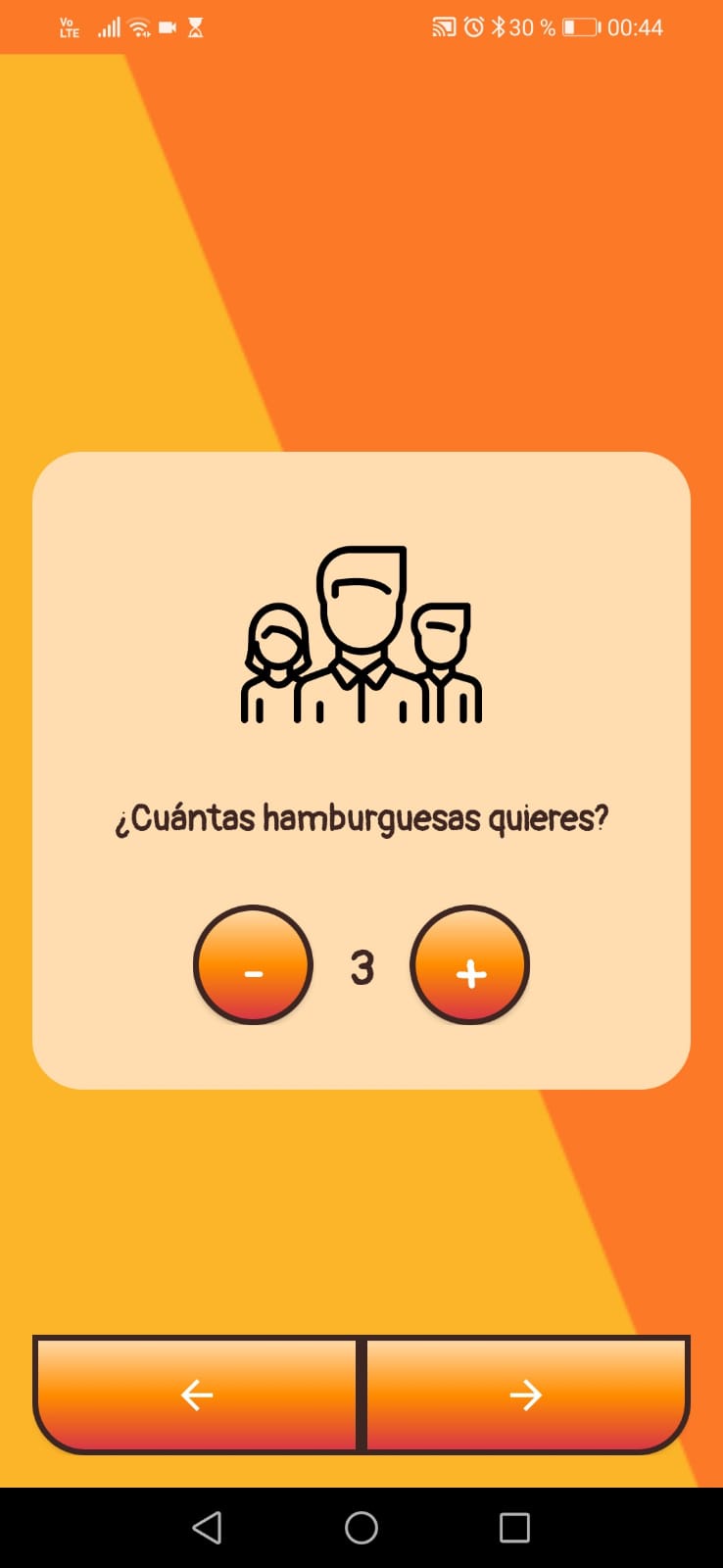
Task: Continue to the next step with right arrow
Action: click(x=526, y=1394)
